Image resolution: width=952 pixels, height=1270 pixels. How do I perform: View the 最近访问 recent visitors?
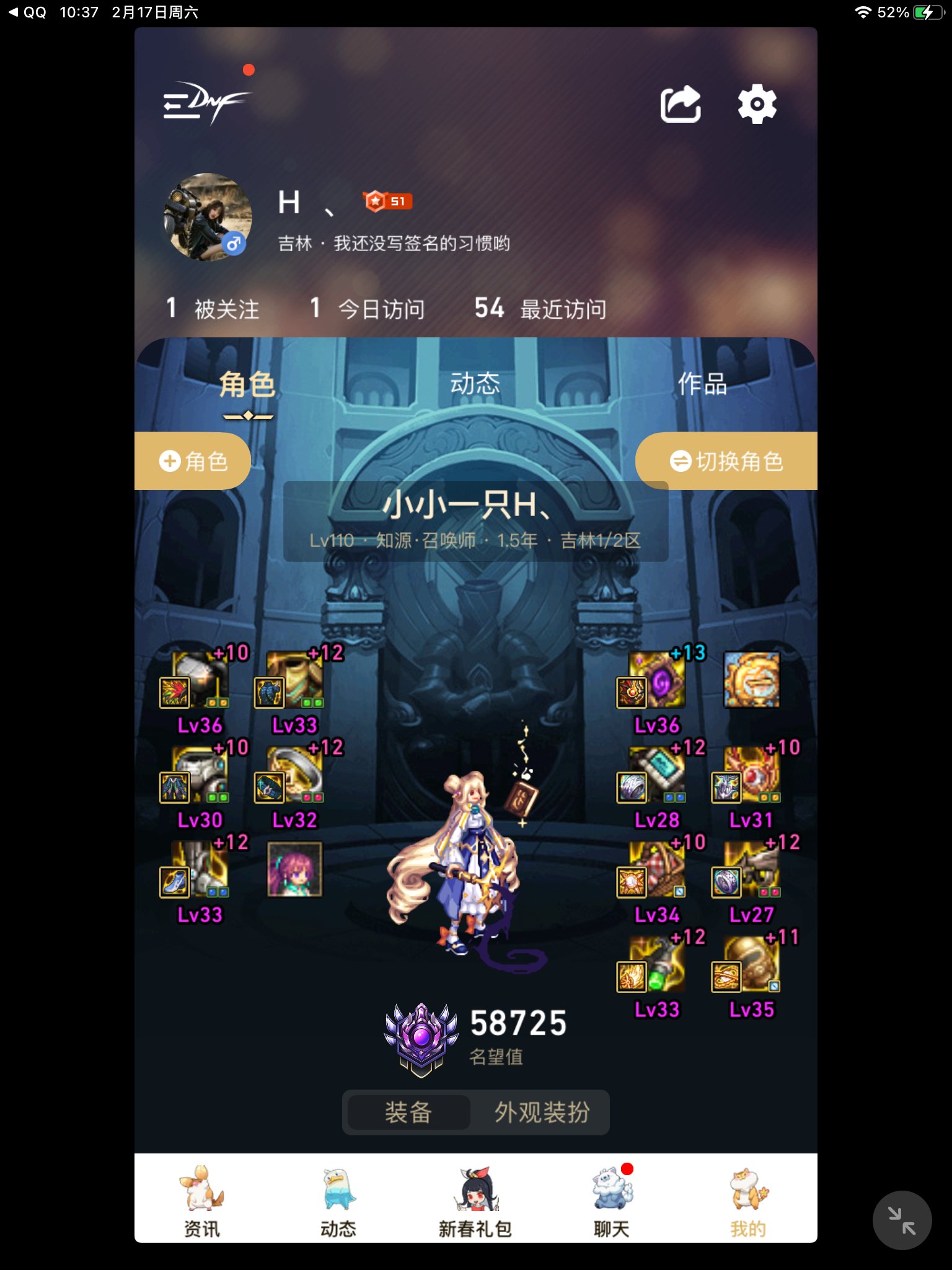(540, 308)
